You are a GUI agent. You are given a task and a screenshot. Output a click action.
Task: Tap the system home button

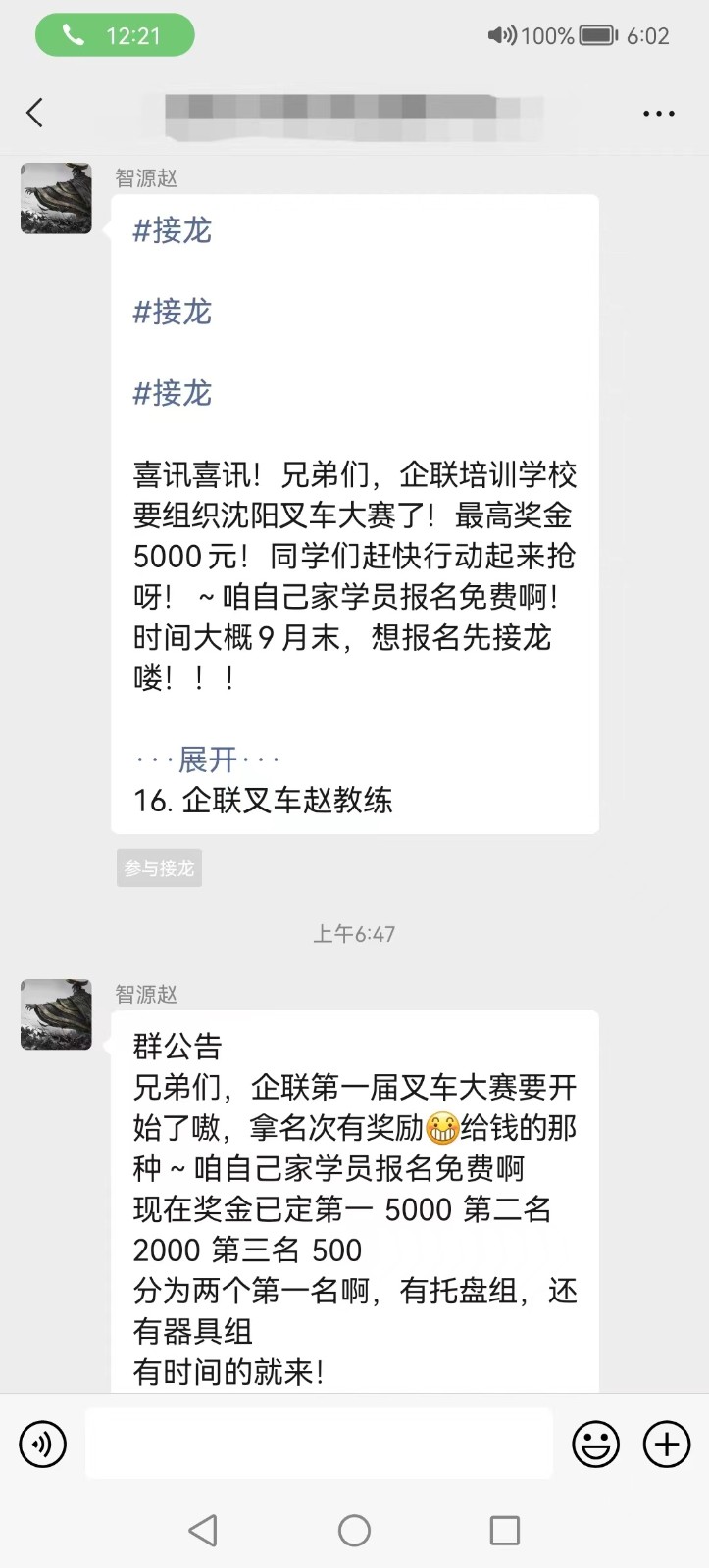[354, 1530]
